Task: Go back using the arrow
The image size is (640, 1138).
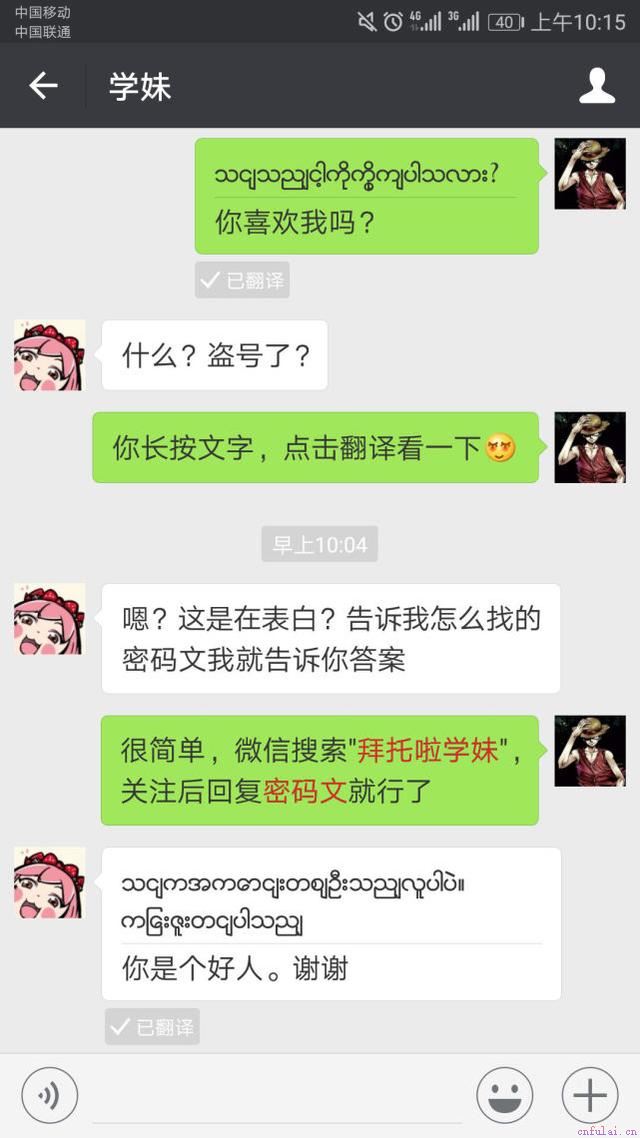Action: pyautogui.click(x=43, y=86)
